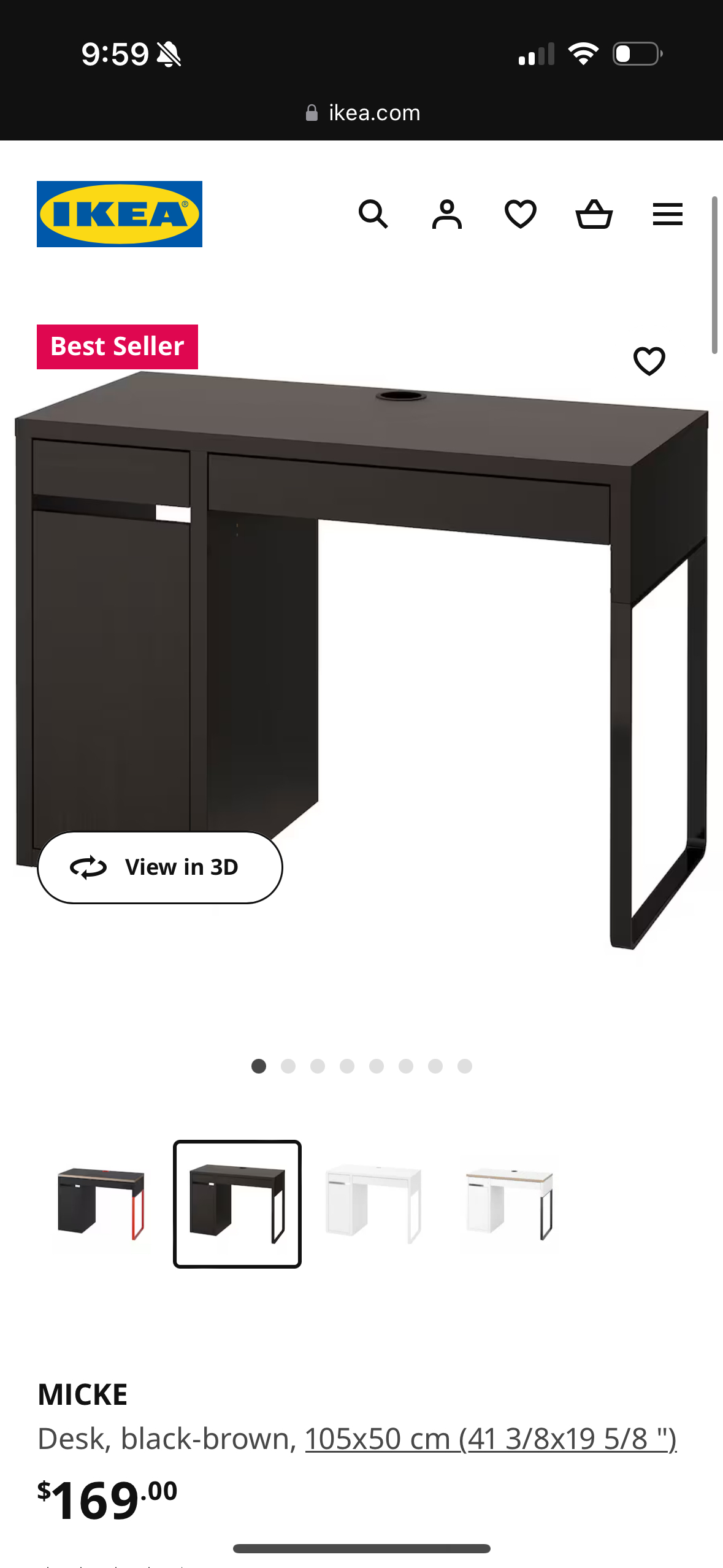Viewport: 723px width, 1568px height.
Task: Choose the white desk with dark leg variant
Action: (510, 1204)
